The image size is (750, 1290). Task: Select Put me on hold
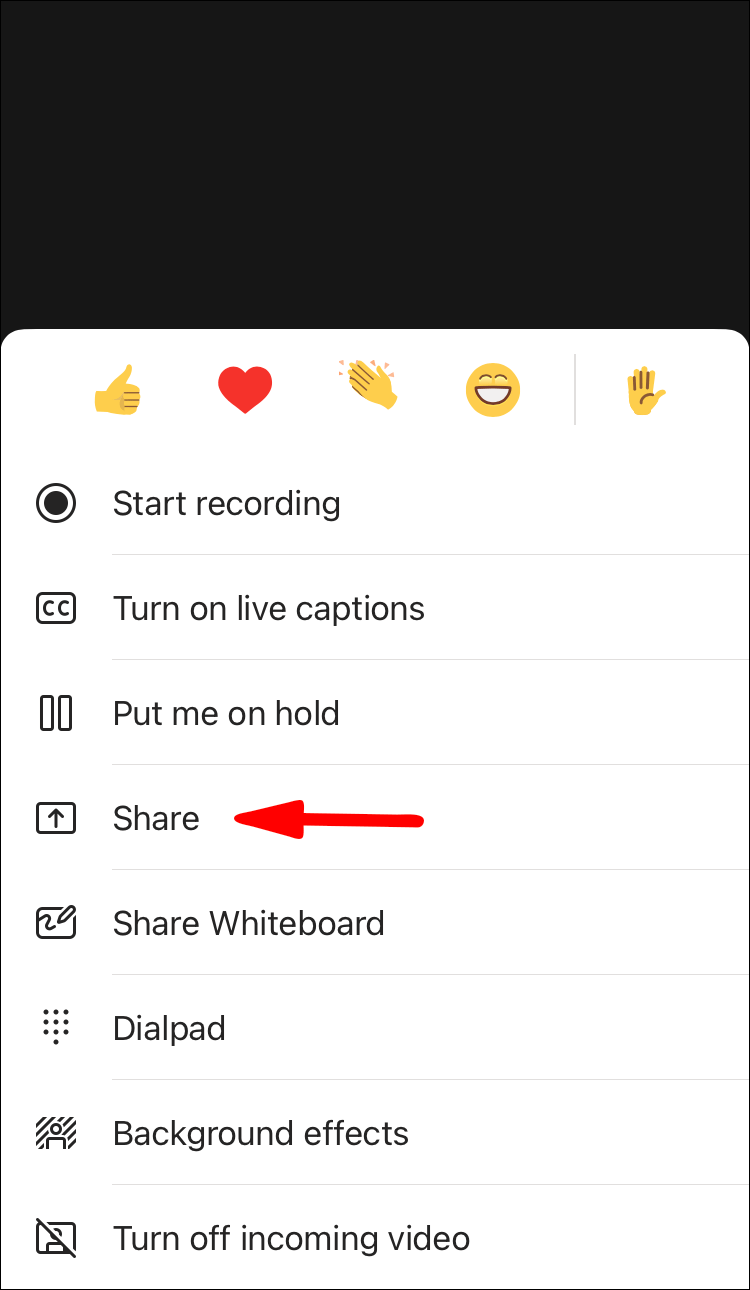click(226, 713)
